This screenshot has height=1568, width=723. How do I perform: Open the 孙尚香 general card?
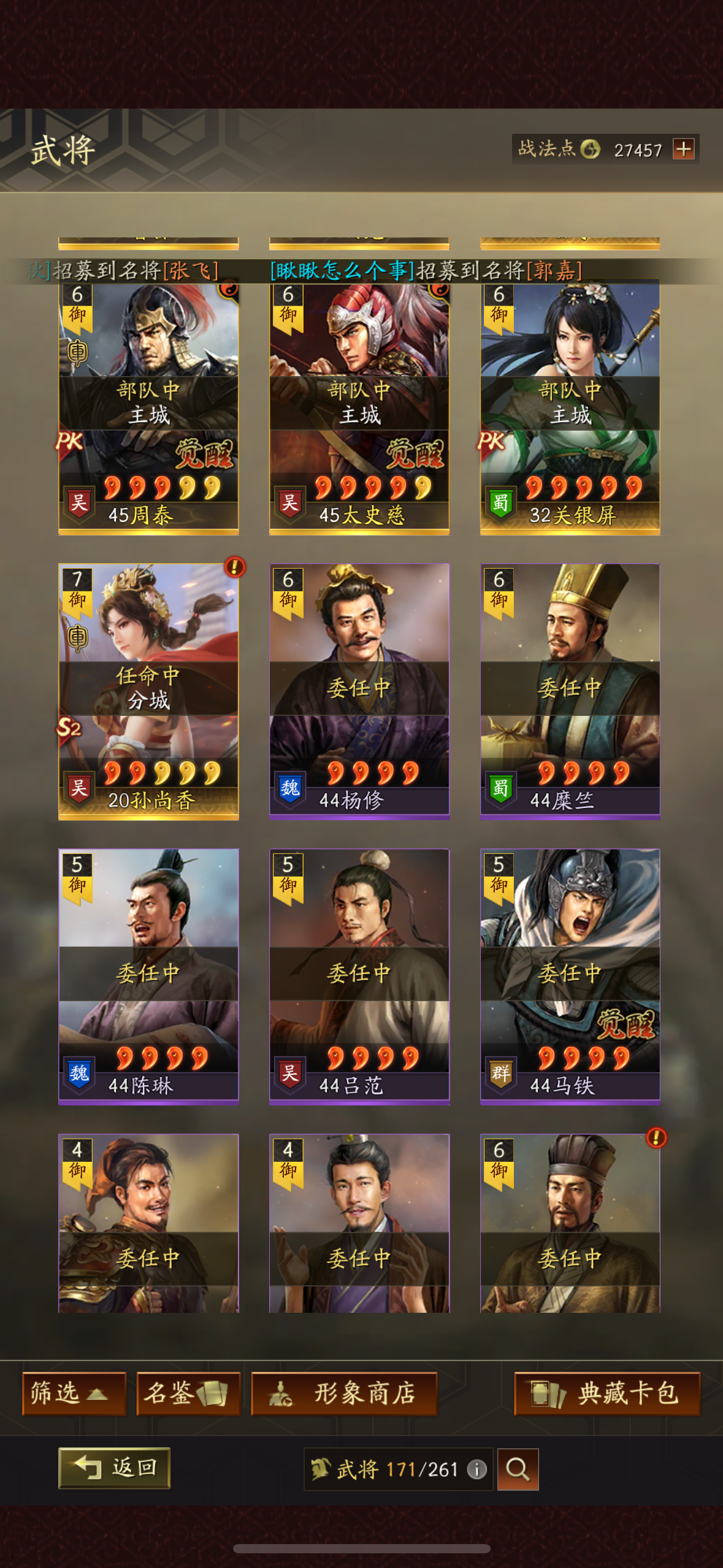tap(148, 691)
